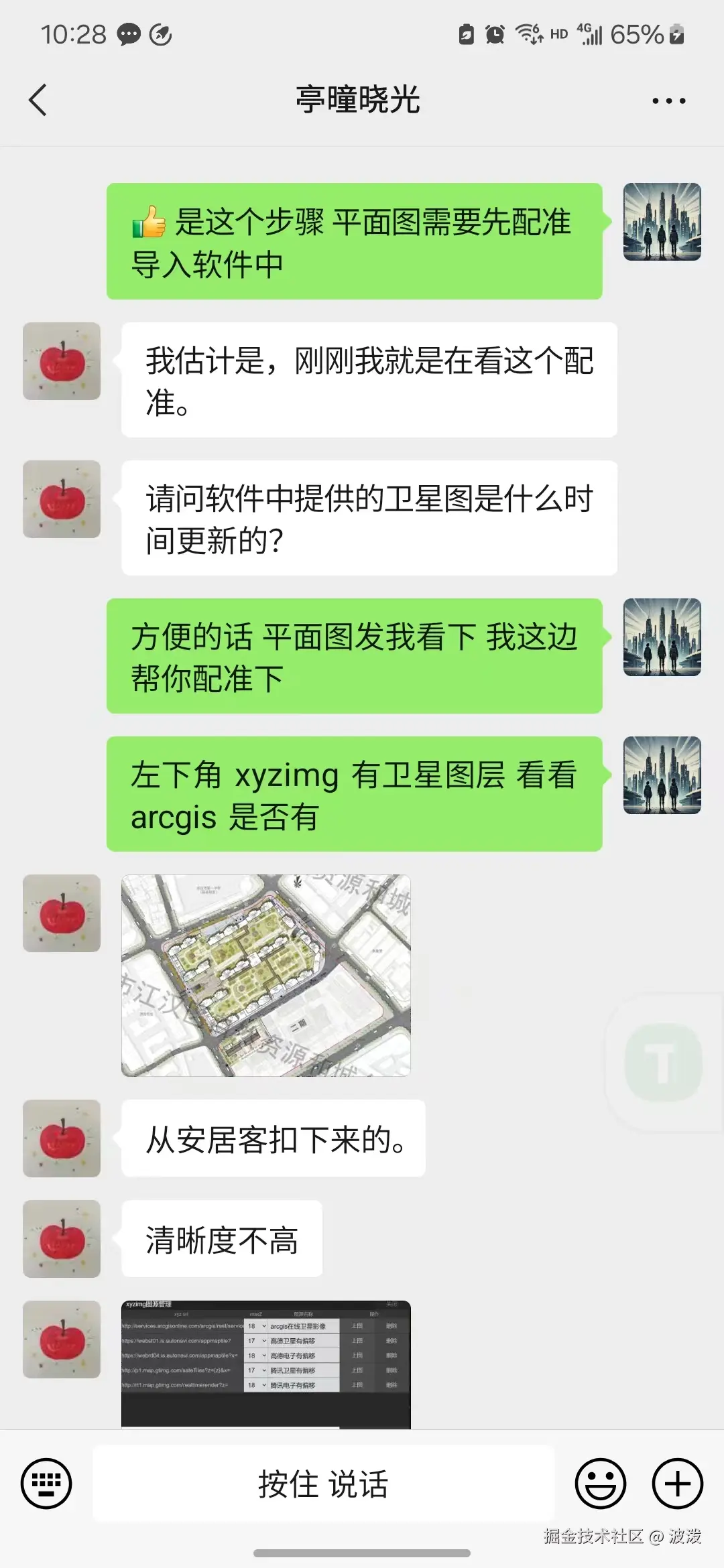Open the three-dot chat info menu
The image size is (724, 1568).
coord(668,101)
